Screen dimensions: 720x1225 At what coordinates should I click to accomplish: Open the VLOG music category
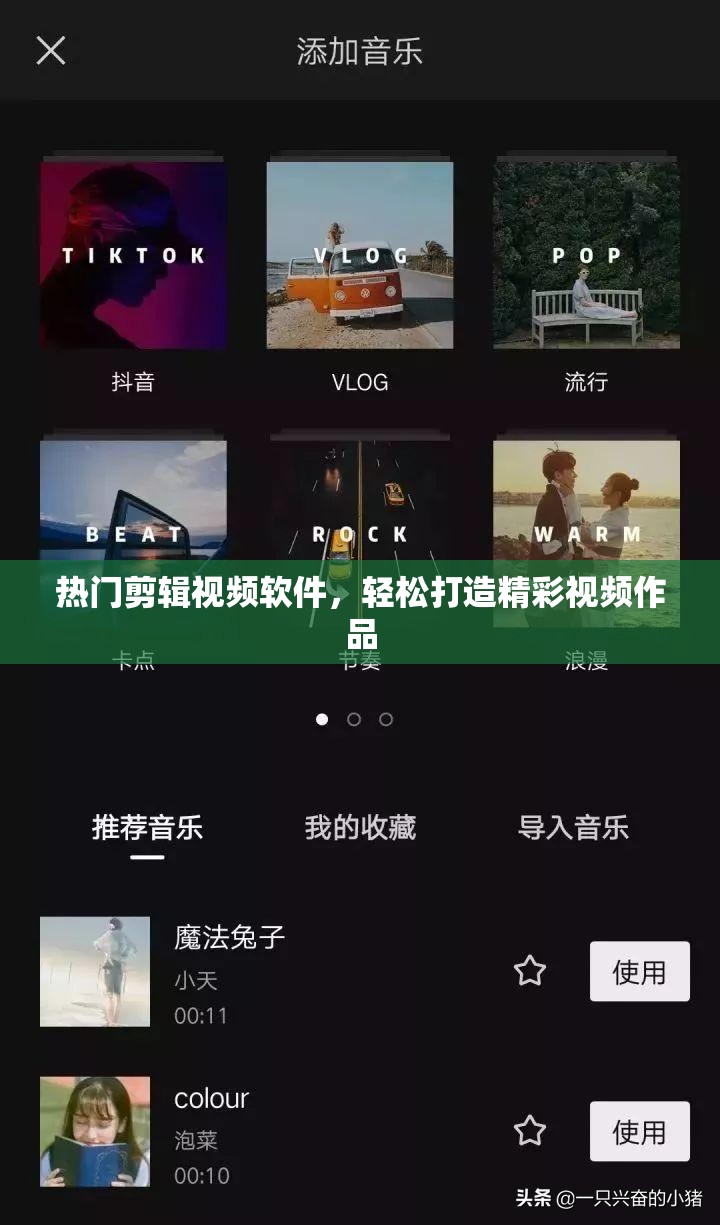[x=360, y=253]
